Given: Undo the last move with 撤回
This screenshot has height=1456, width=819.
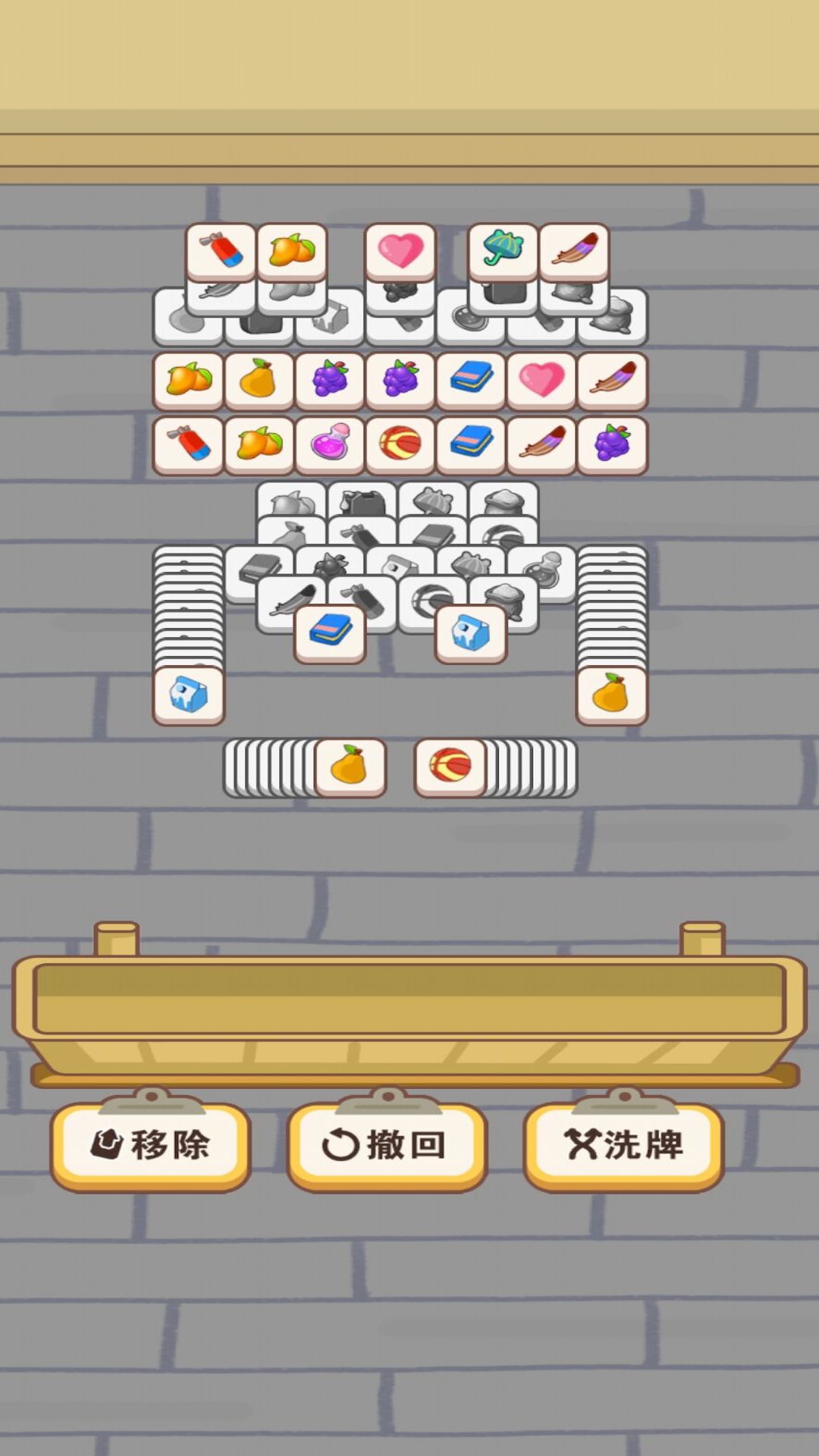Looking at the screenshot, I should point(387,1145).
